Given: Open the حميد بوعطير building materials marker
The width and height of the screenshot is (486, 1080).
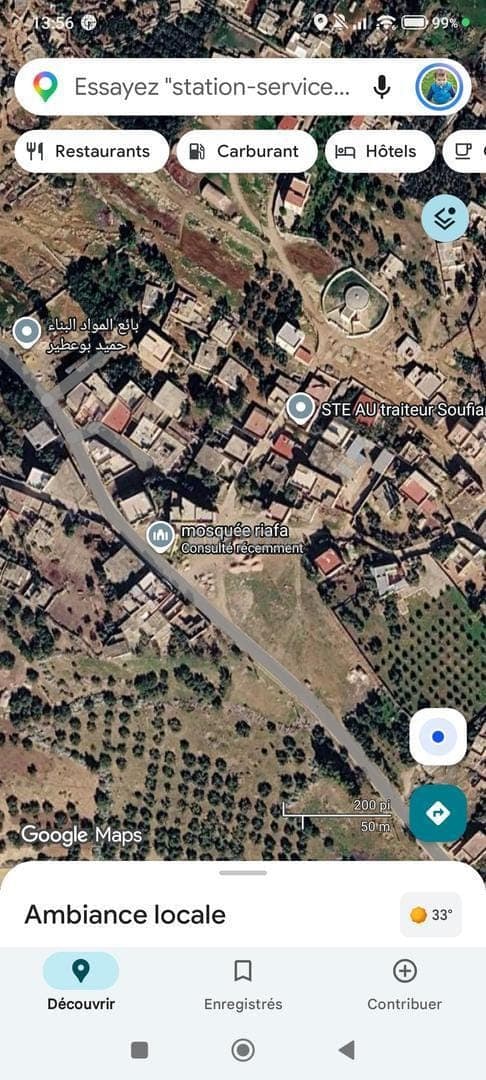Looking at the screenshot, I should point(28,333).
